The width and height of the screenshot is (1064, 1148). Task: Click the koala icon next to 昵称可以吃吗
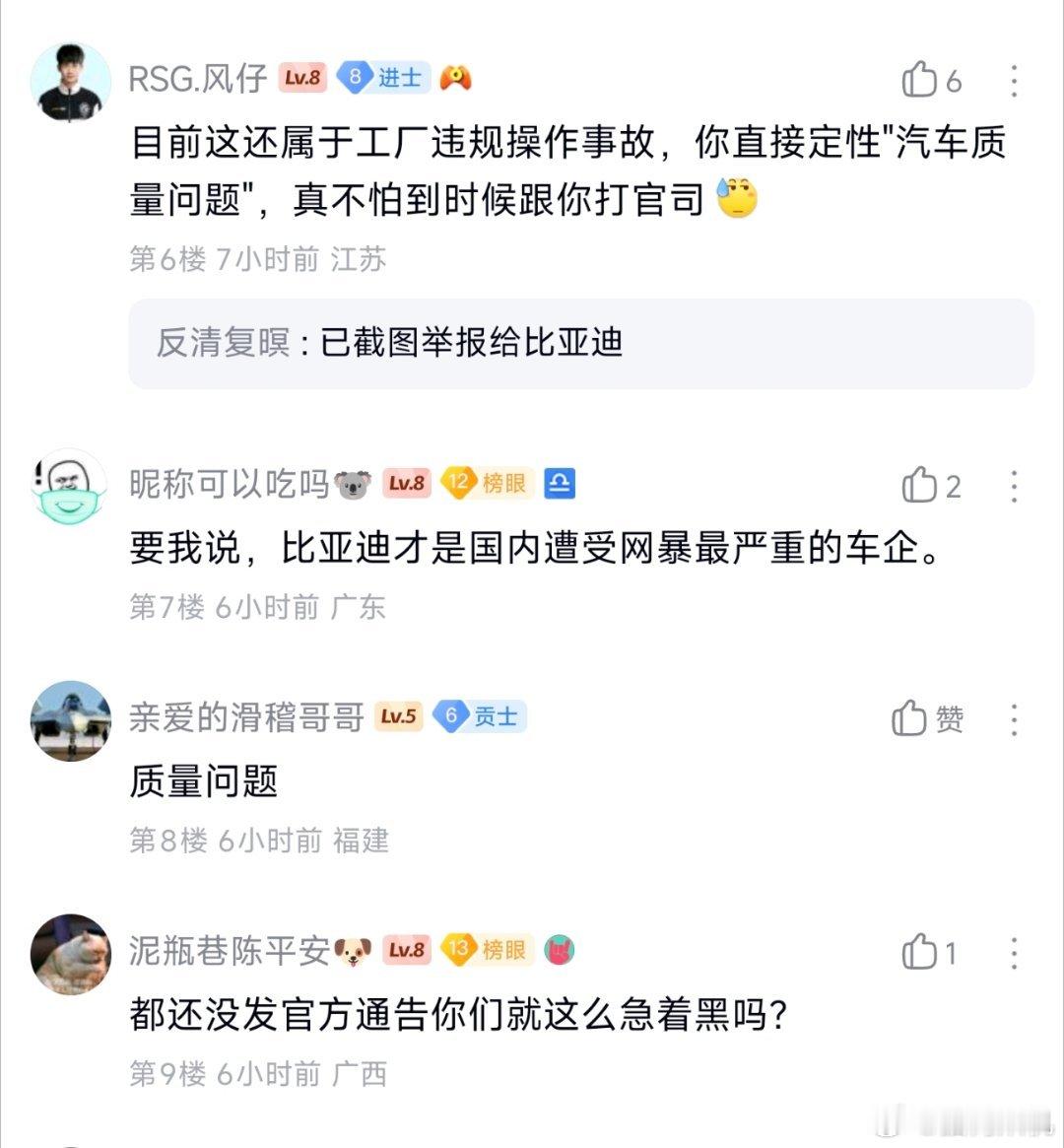(x=353, y=483)
